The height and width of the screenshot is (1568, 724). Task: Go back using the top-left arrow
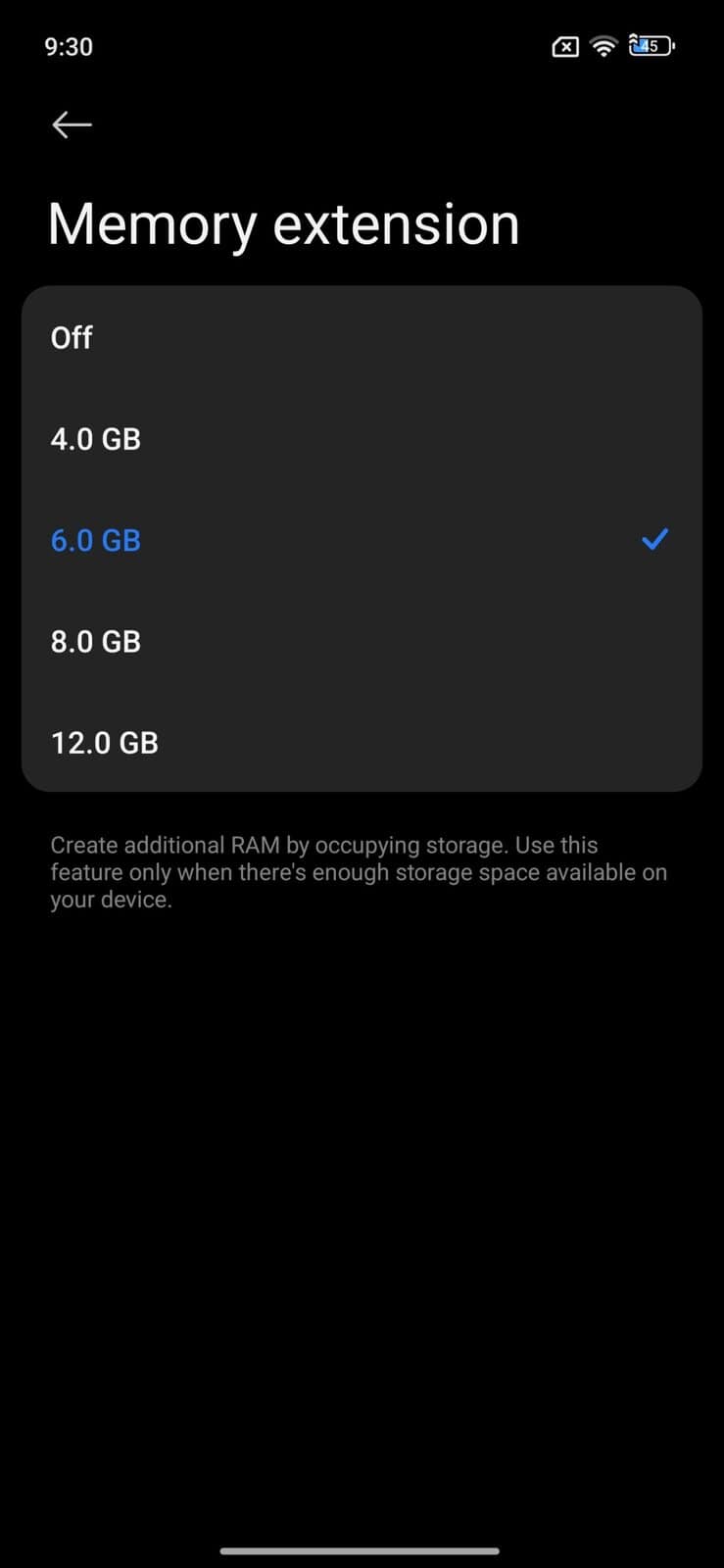tap(72, 124)
